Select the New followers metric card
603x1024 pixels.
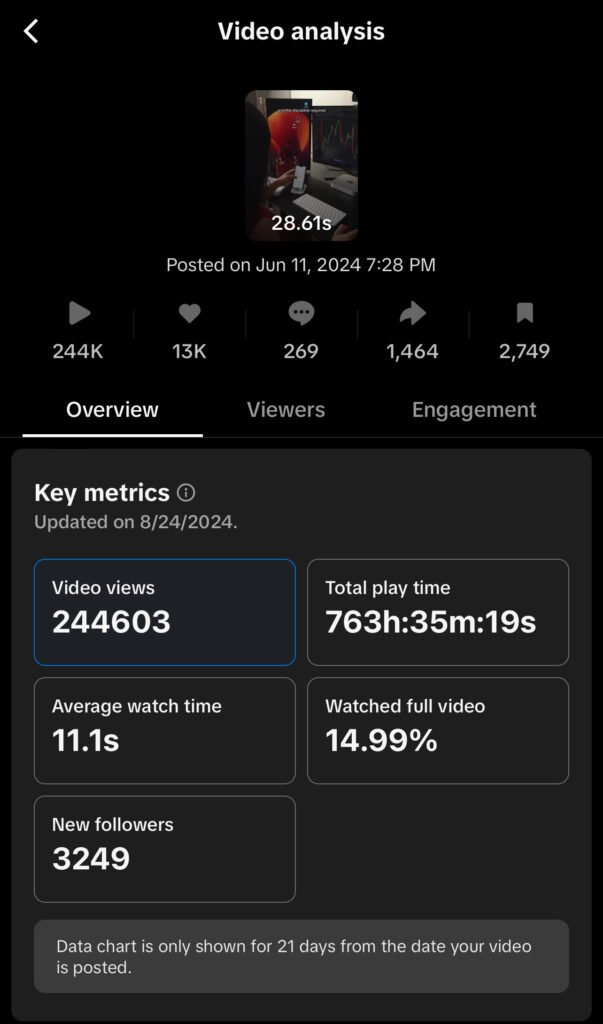coord(165,849)
